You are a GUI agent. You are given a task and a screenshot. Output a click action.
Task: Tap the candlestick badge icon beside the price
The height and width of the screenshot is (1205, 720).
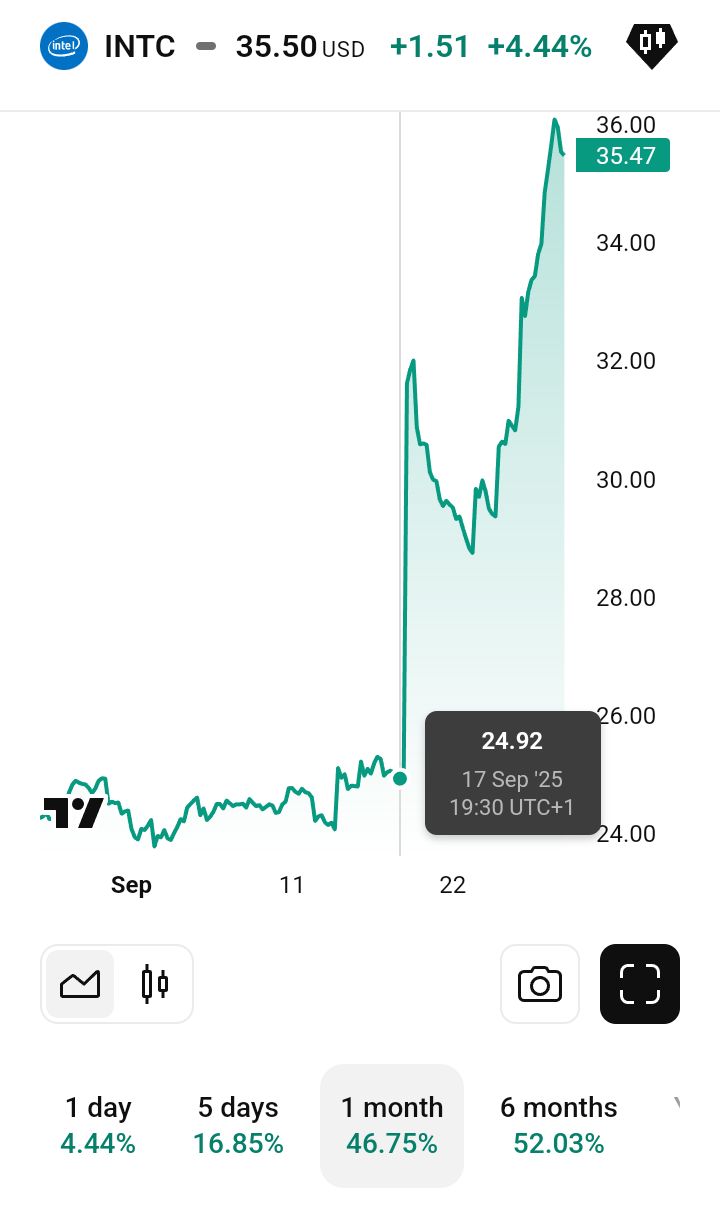[651, 44]
